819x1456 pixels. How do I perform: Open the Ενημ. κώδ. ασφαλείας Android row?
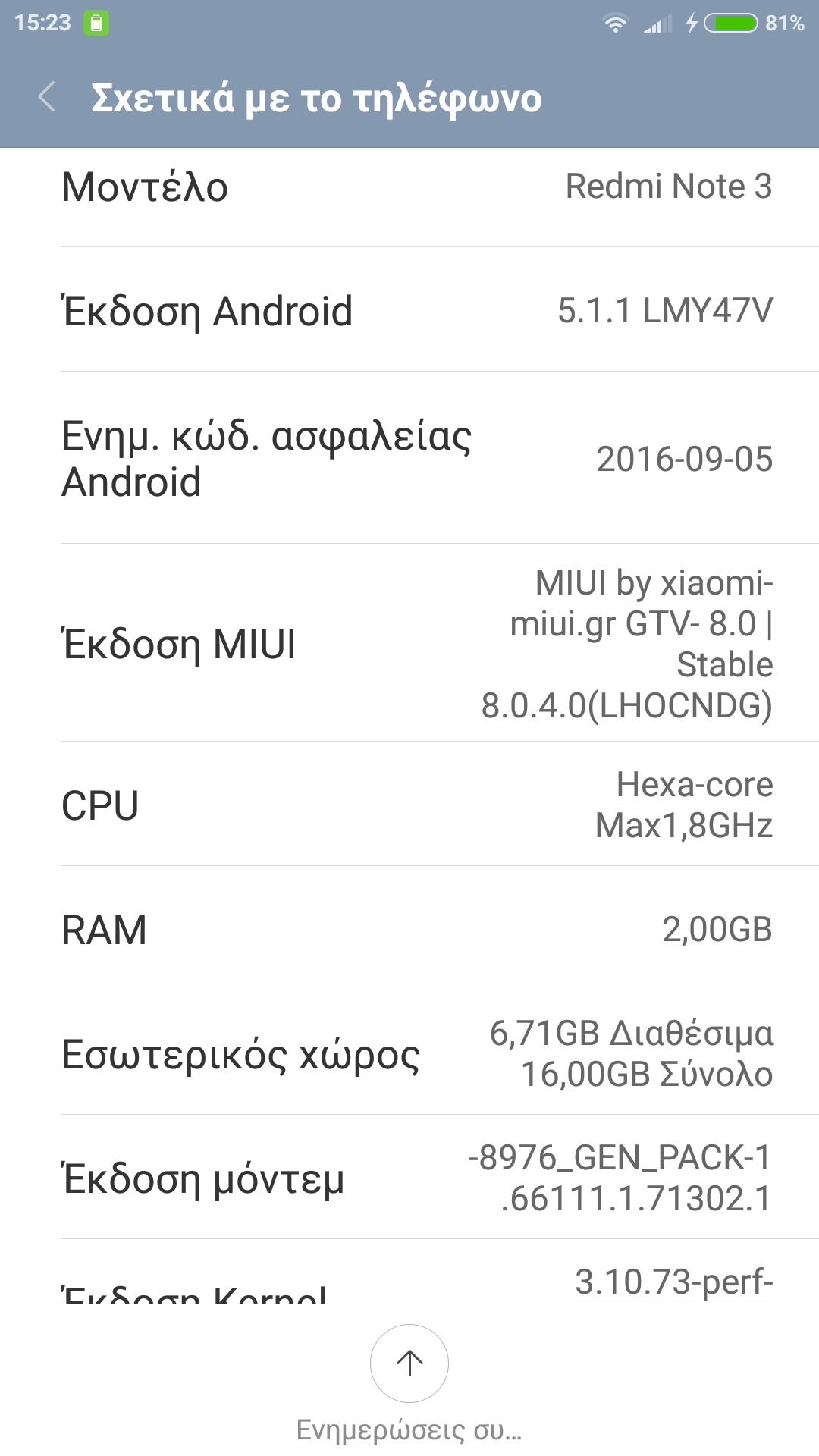[x=409, y=458]
